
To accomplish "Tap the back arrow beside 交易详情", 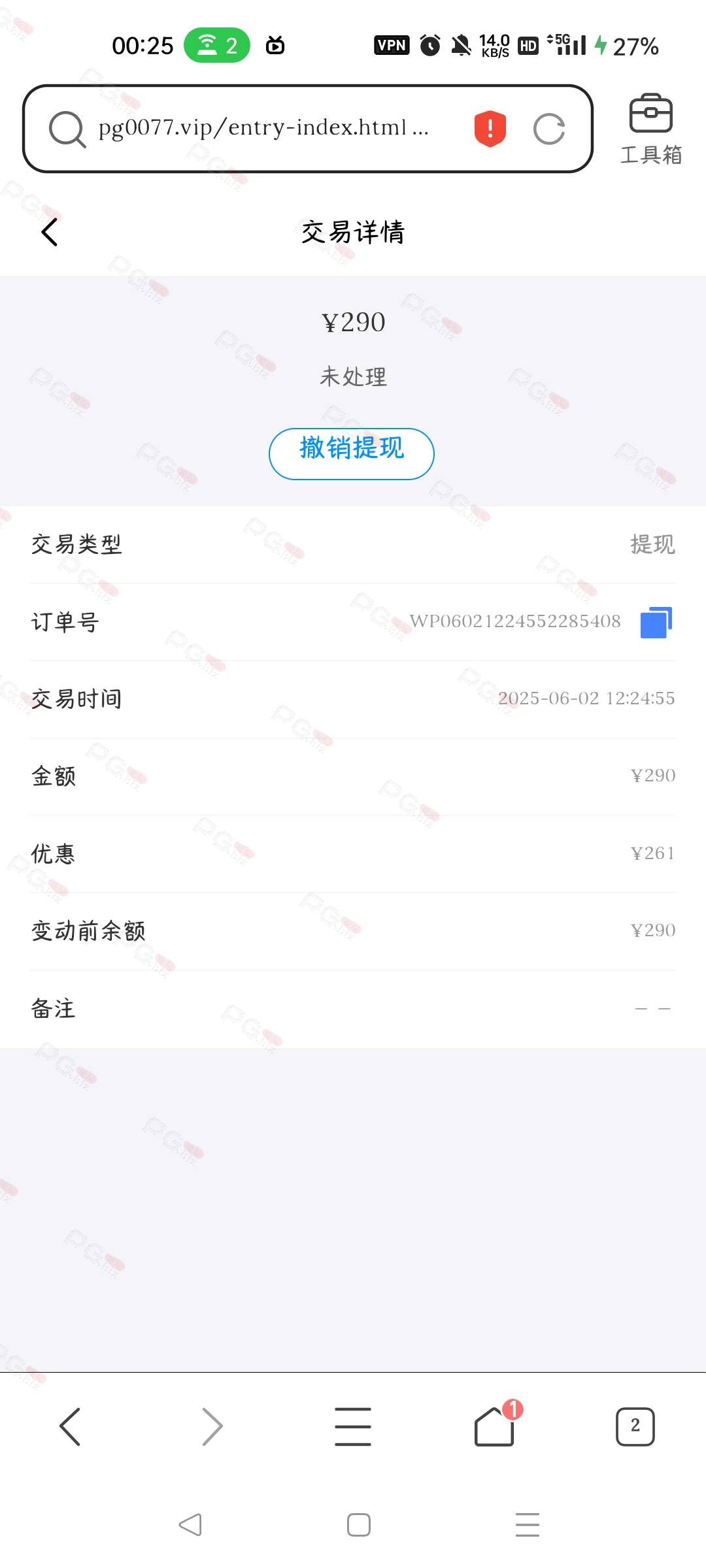I will pos(50,232).
